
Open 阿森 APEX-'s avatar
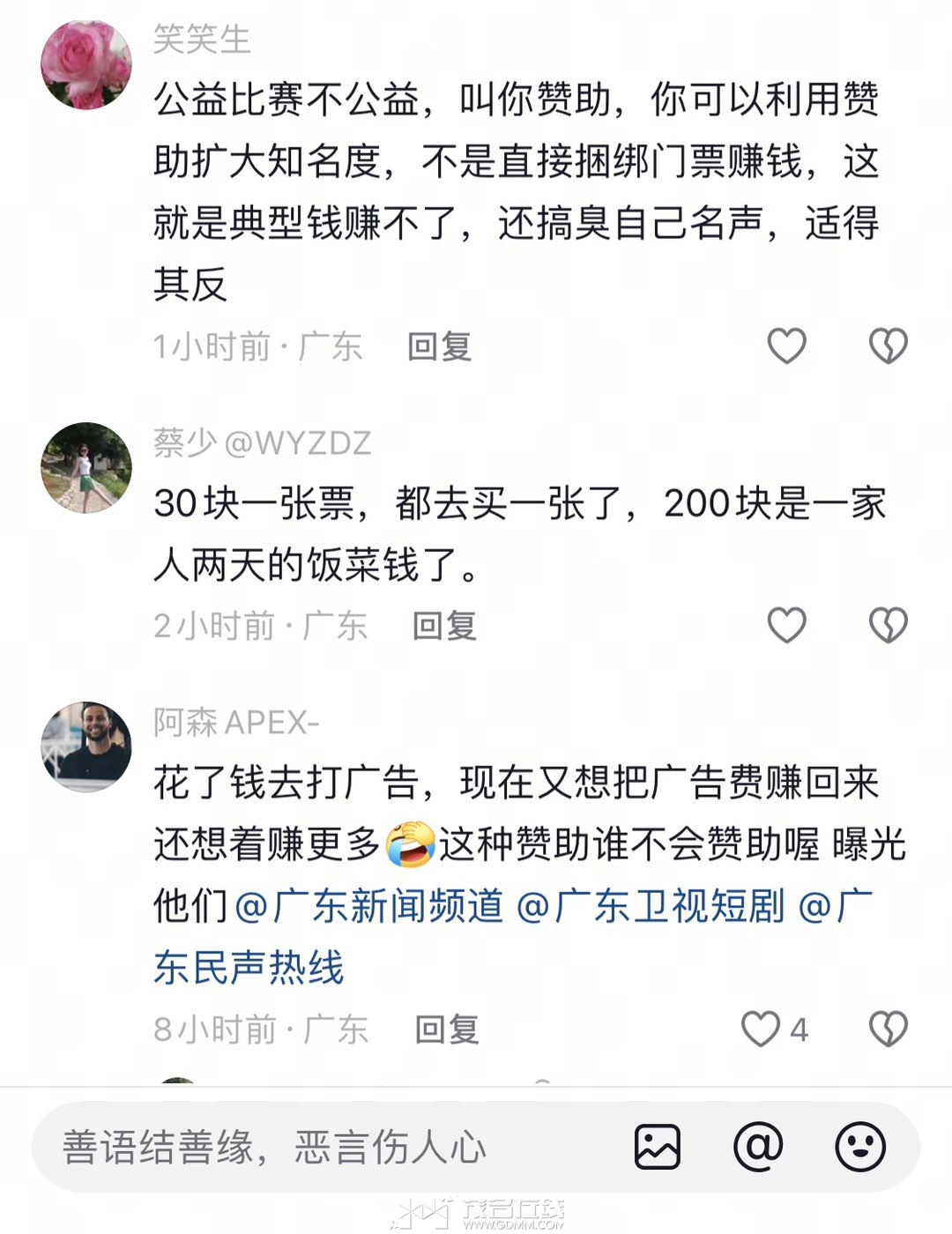[x=86, y=747]
